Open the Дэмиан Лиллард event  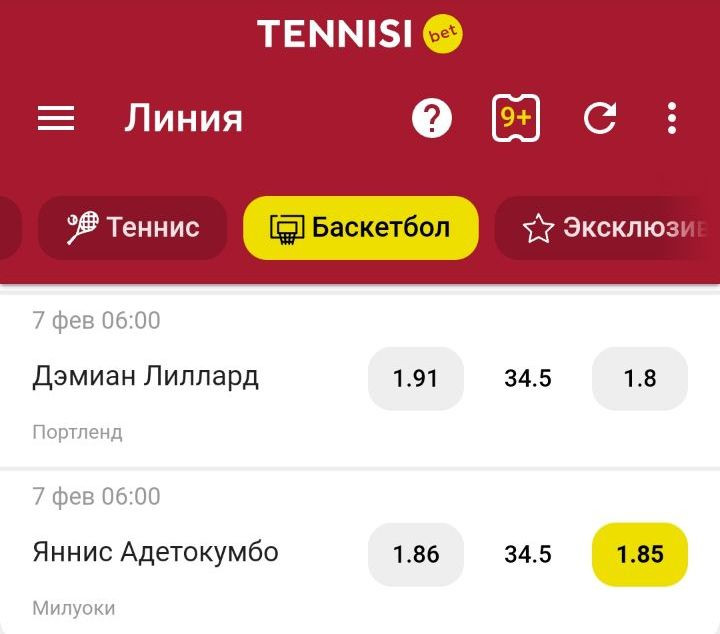tap(146, 377)
